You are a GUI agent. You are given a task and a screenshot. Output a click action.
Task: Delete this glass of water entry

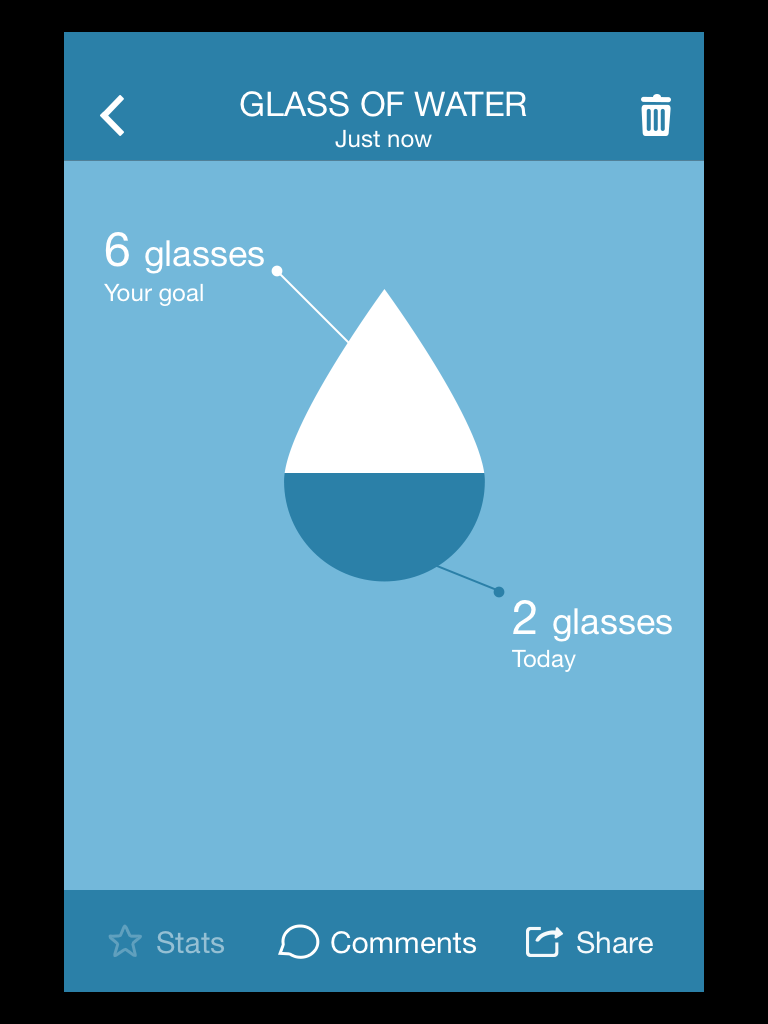click(656, 116)
